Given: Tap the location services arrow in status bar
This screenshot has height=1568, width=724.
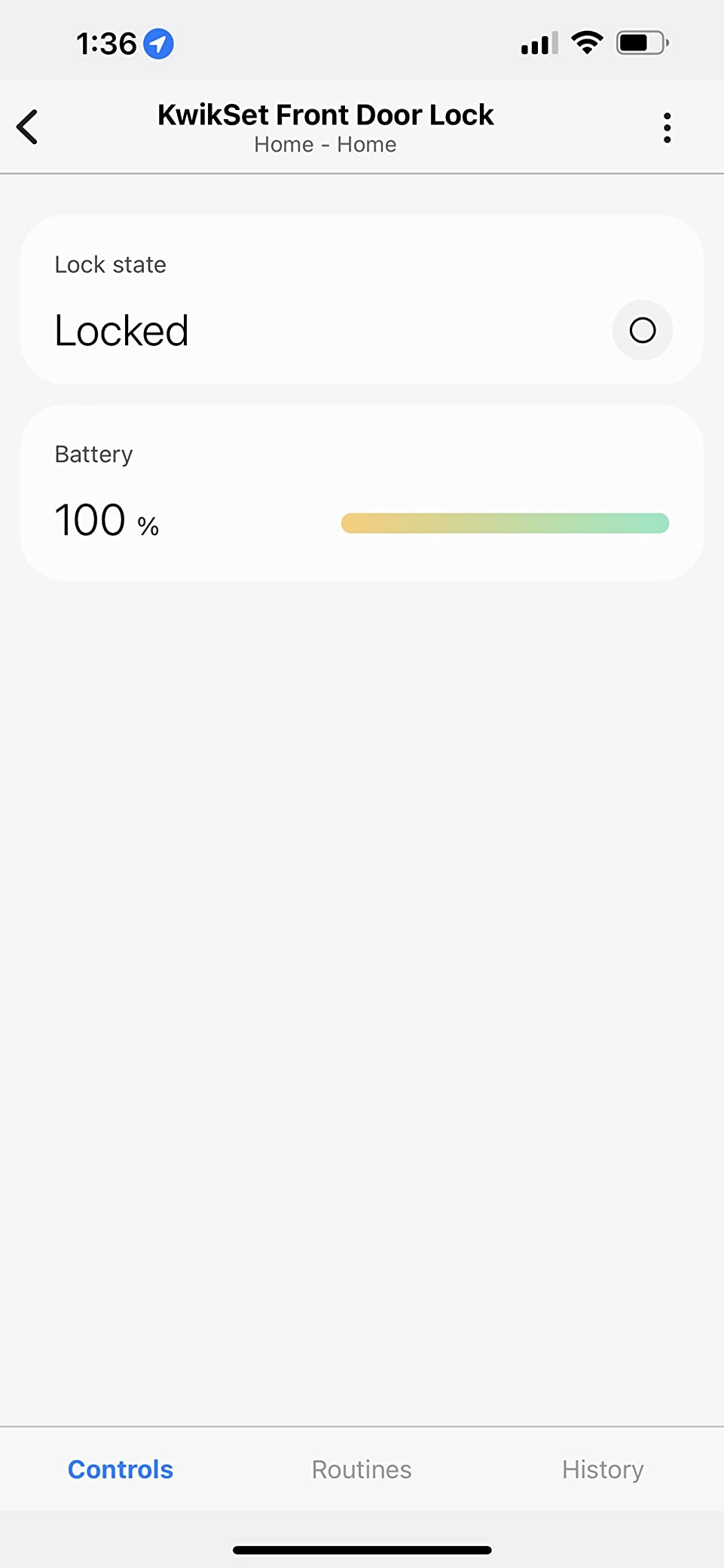Looking at the screenshot, I should [156, 43].
